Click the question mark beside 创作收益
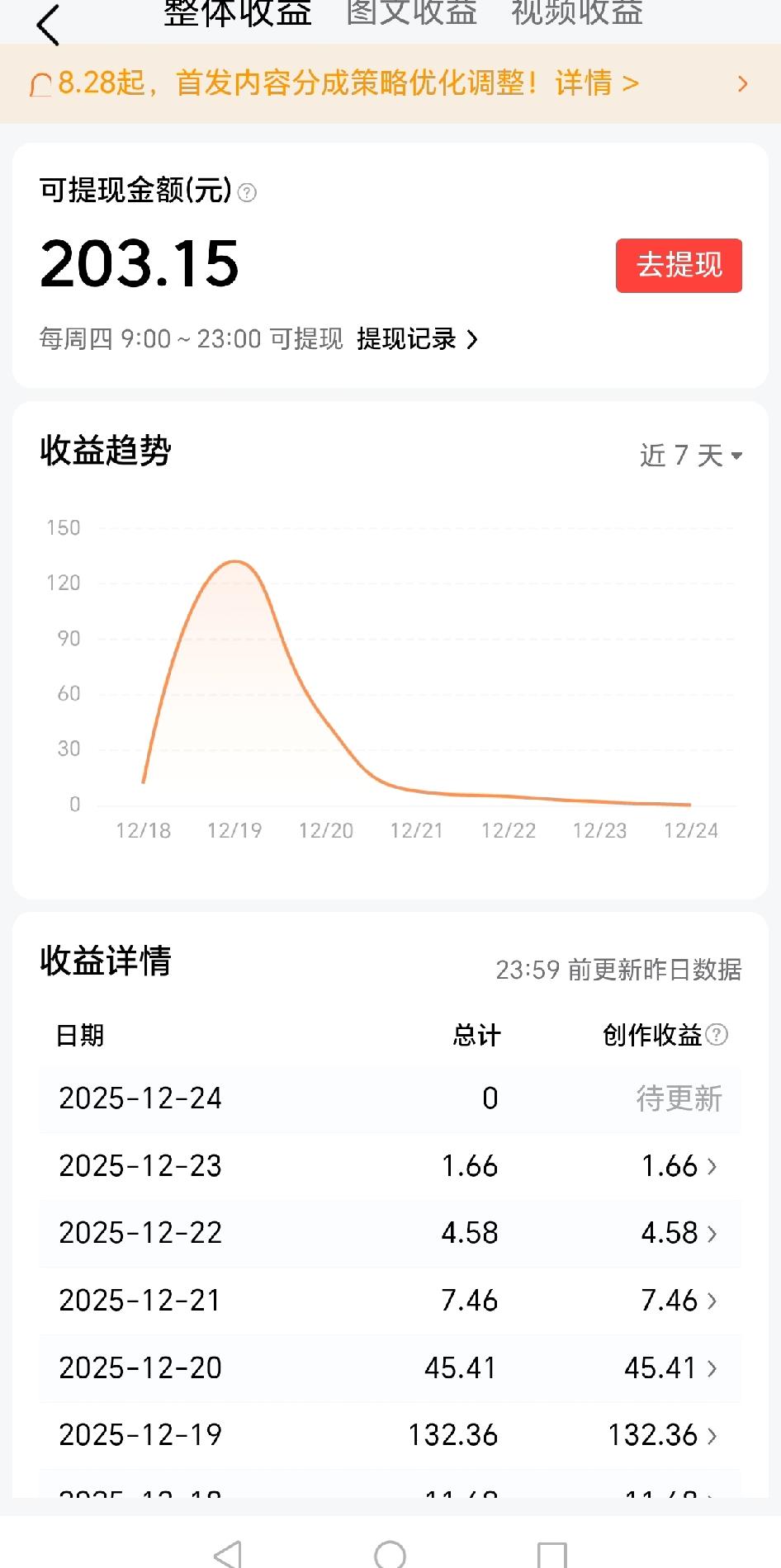Image resolution: width=781 pixels, height=1568 pixels. coord(717,1035)
